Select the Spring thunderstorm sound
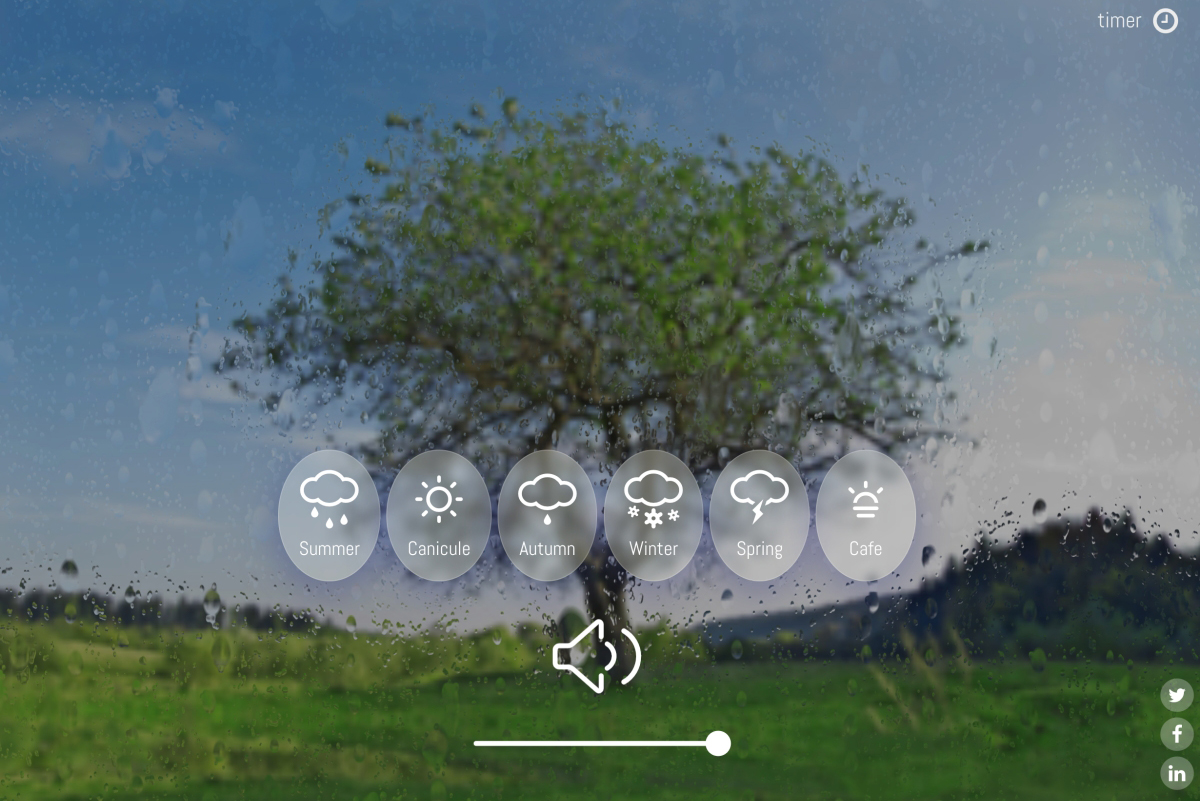1200x801 pixels. click(x=759, y=516)
